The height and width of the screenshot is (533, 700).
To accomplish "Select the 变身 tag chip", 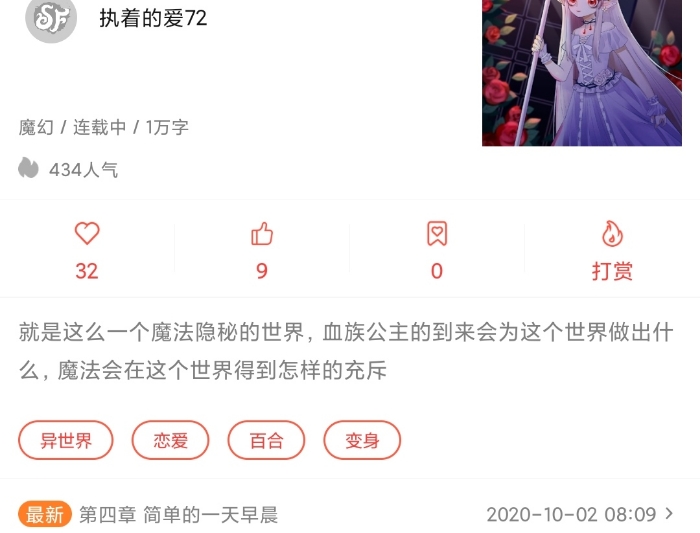I will (x=362, y=440).
